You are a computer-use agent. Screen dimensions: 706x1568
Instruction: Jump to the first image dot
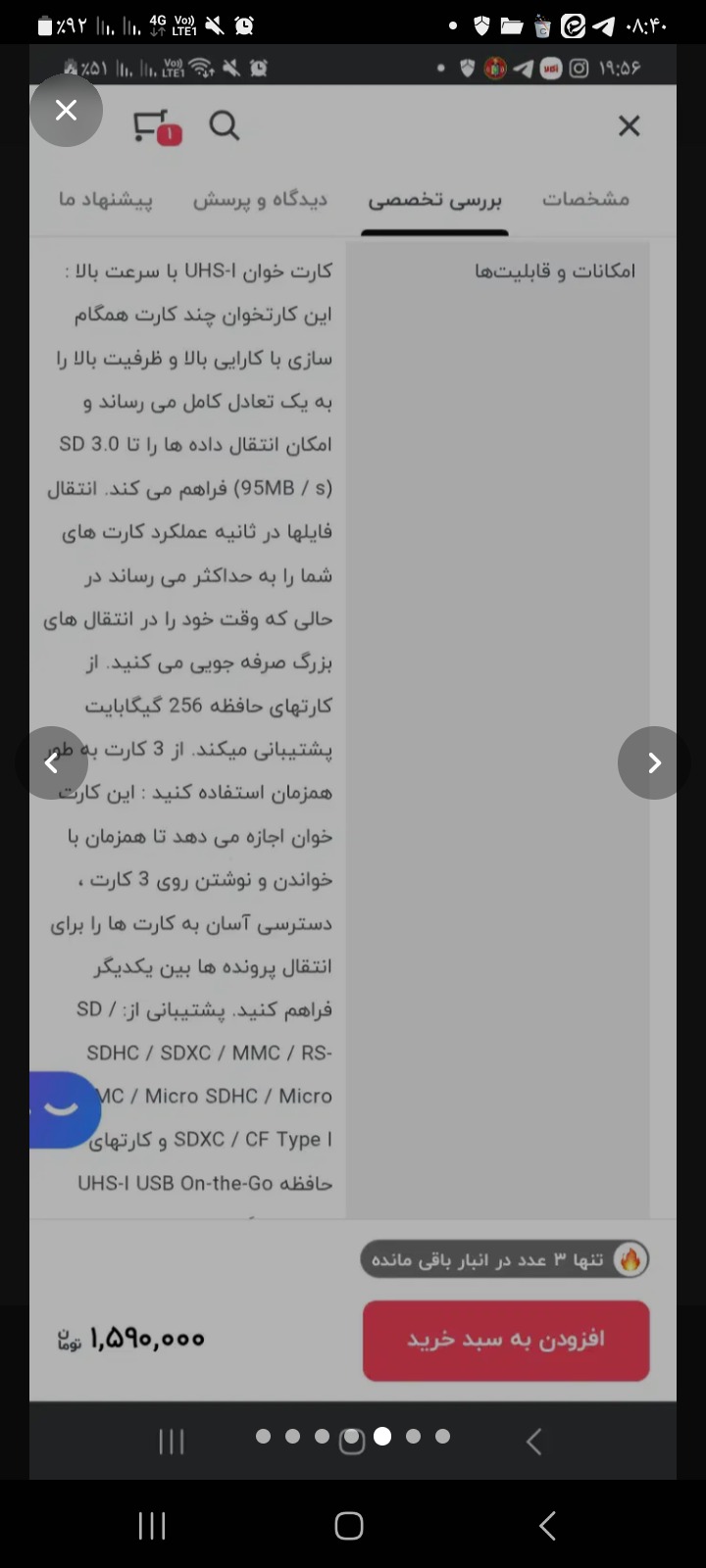263,1436
